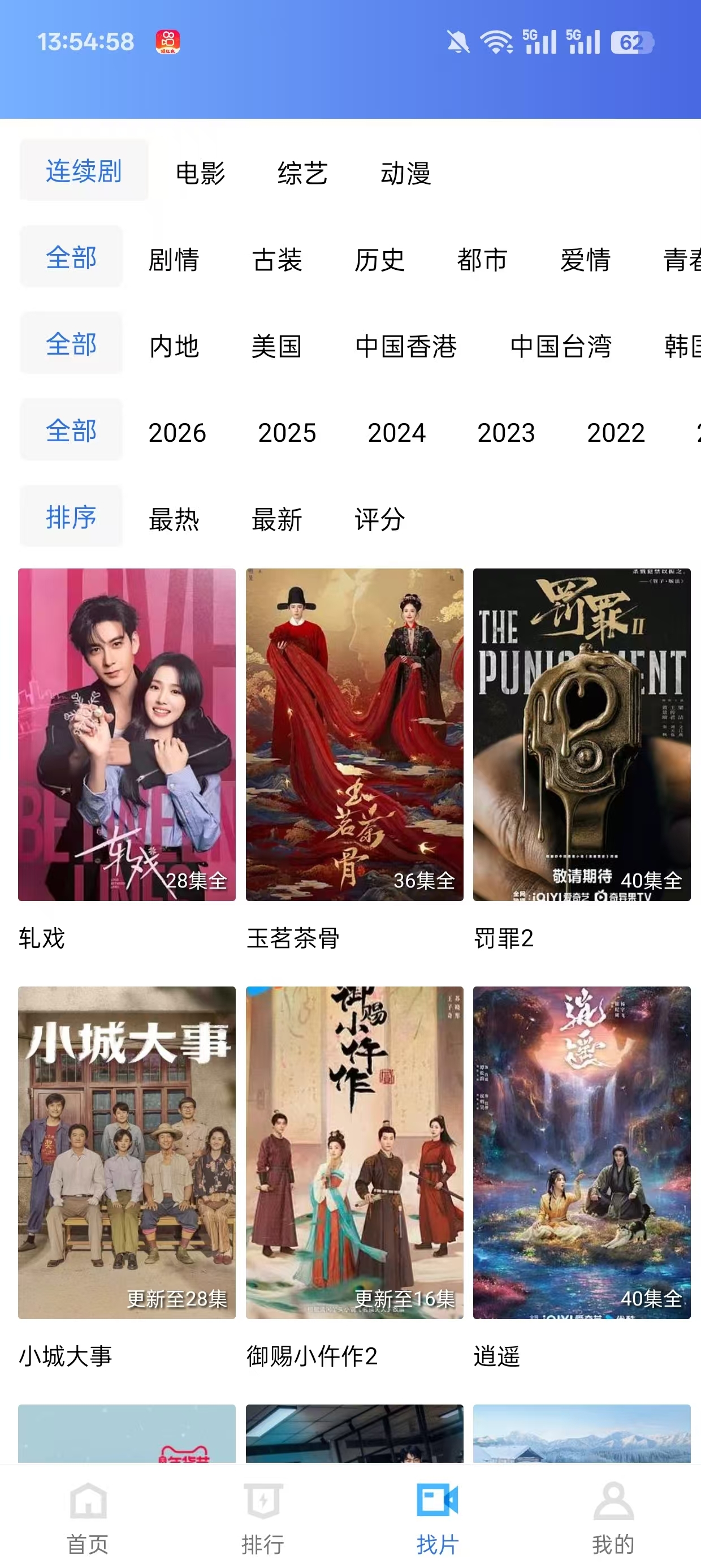Viewport: 701px width, 1568px height.
Task: View the series 罚罪2
Action: tap(582, 734)
